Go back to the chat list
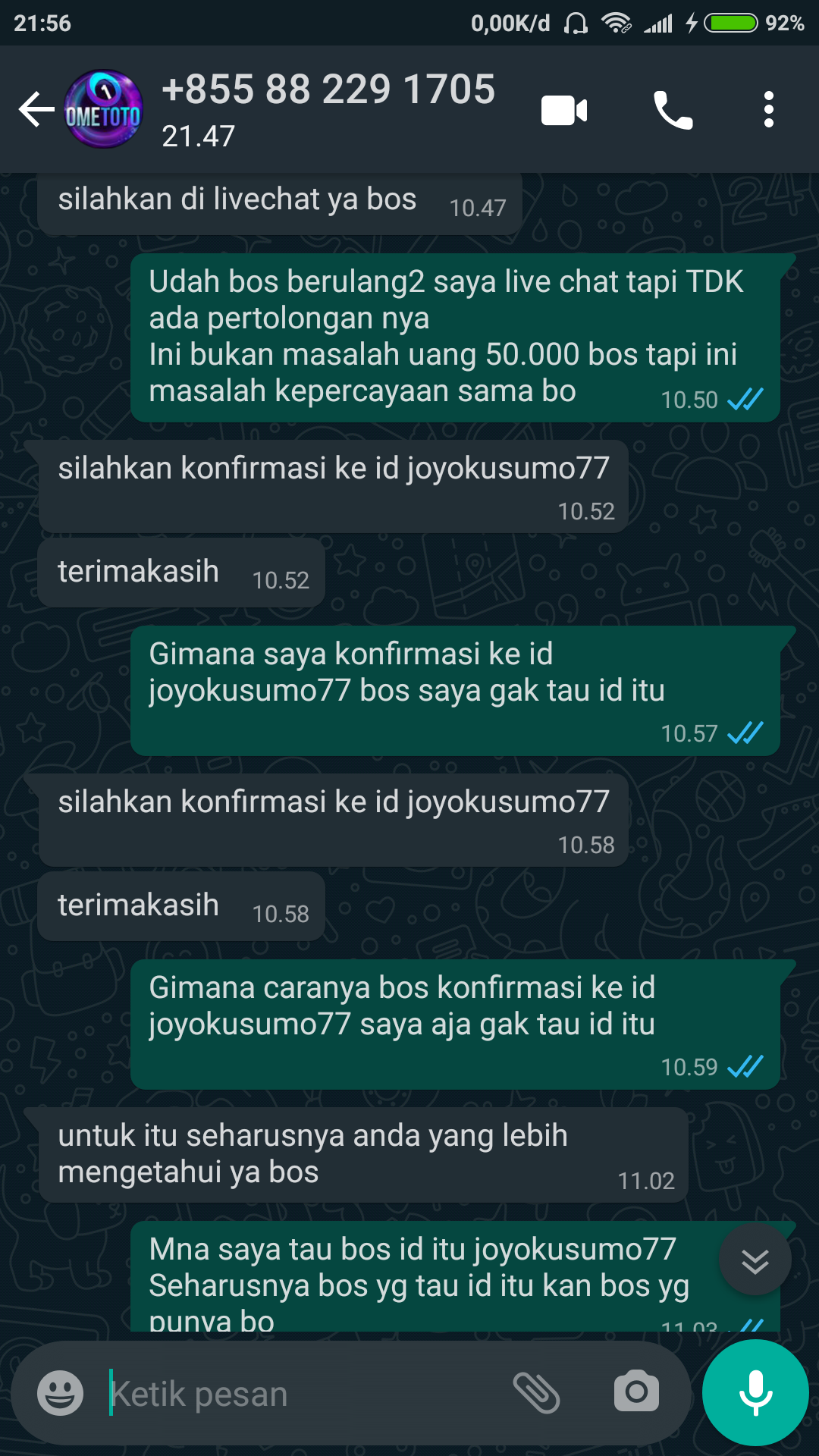 pyautogui.click(x=36, y=110)
